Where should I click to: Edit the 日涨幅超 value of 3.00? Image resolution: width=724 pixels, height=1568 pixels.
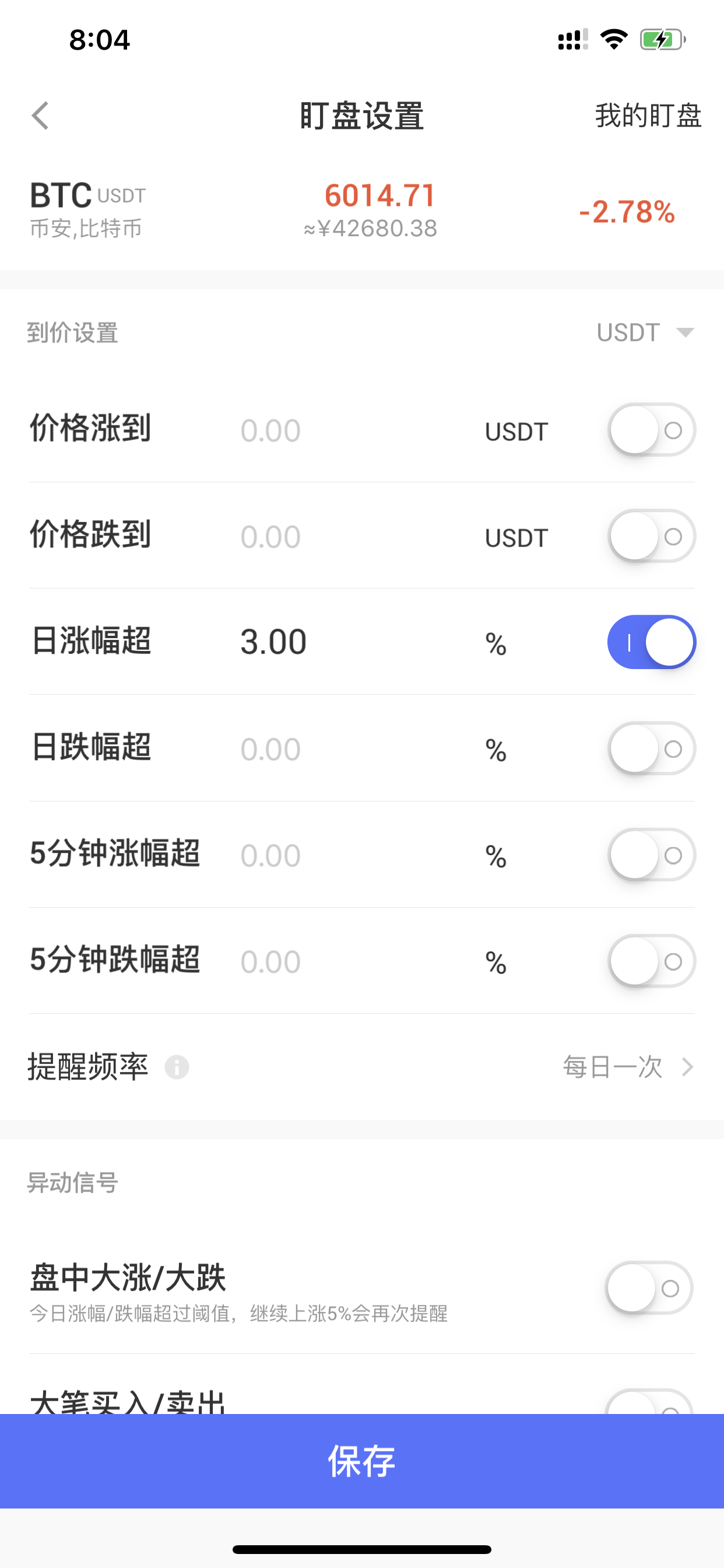pyautogui.click(x=353, y=642)
